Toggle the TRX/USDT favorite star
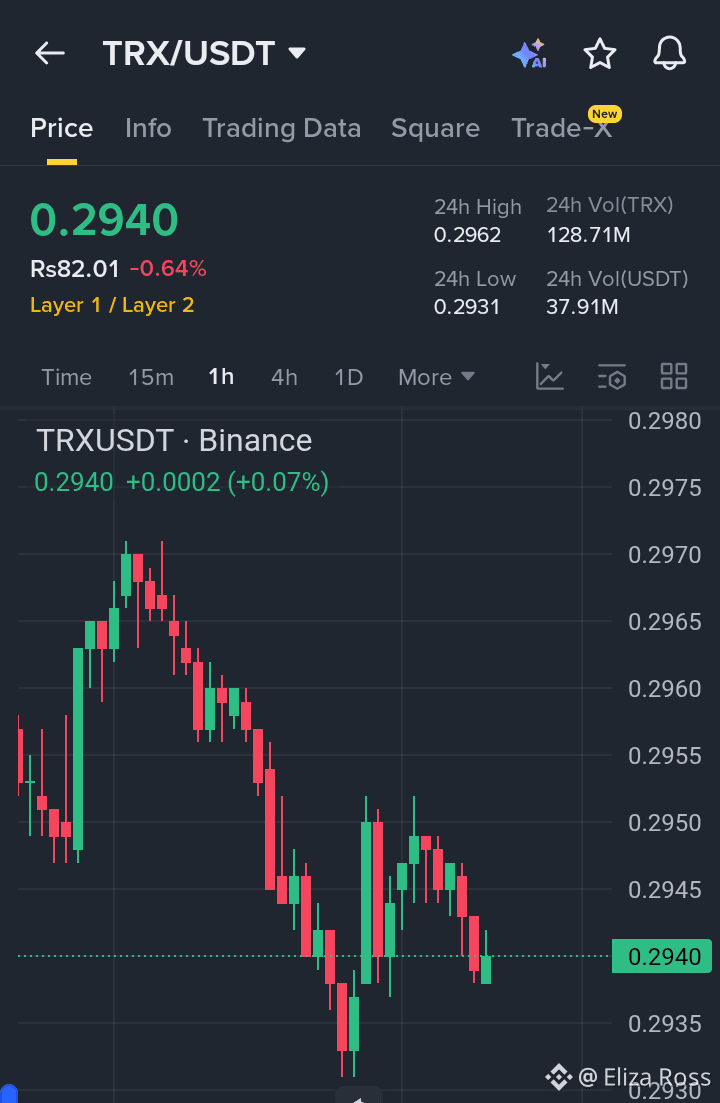 599,54
